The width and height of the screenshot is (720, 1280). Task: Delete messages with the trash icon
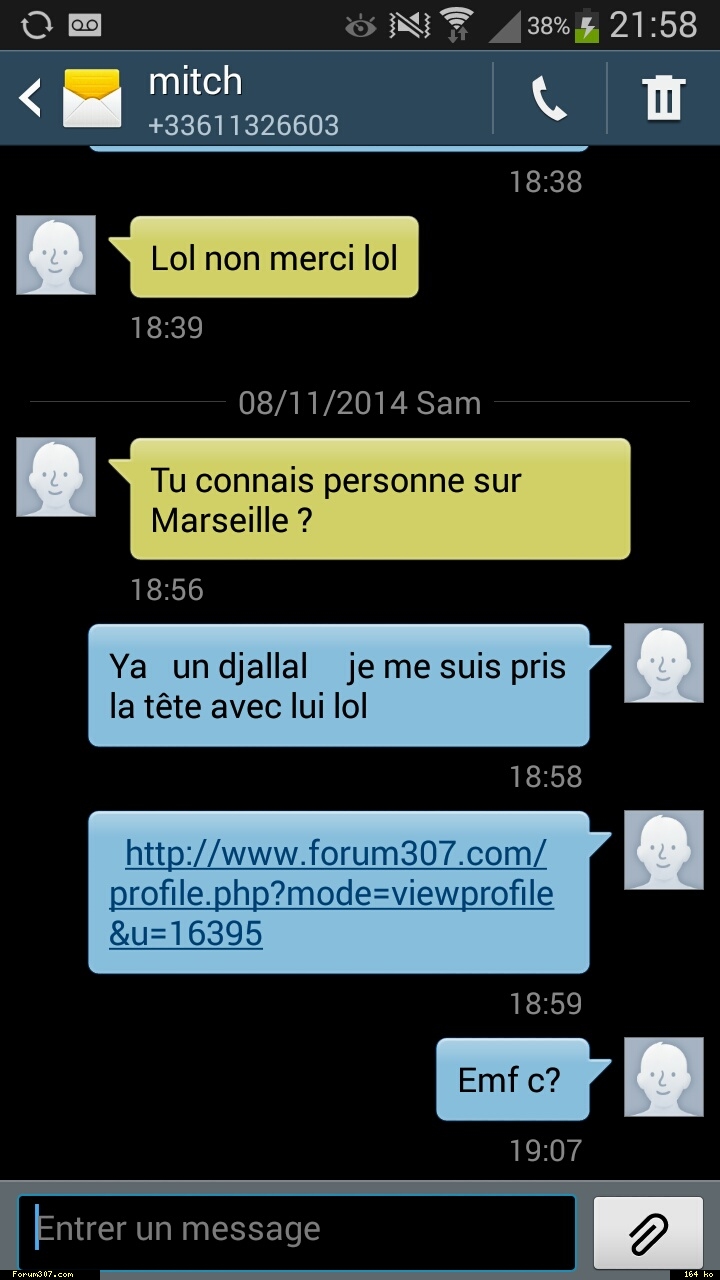click(x=664, y=98)
